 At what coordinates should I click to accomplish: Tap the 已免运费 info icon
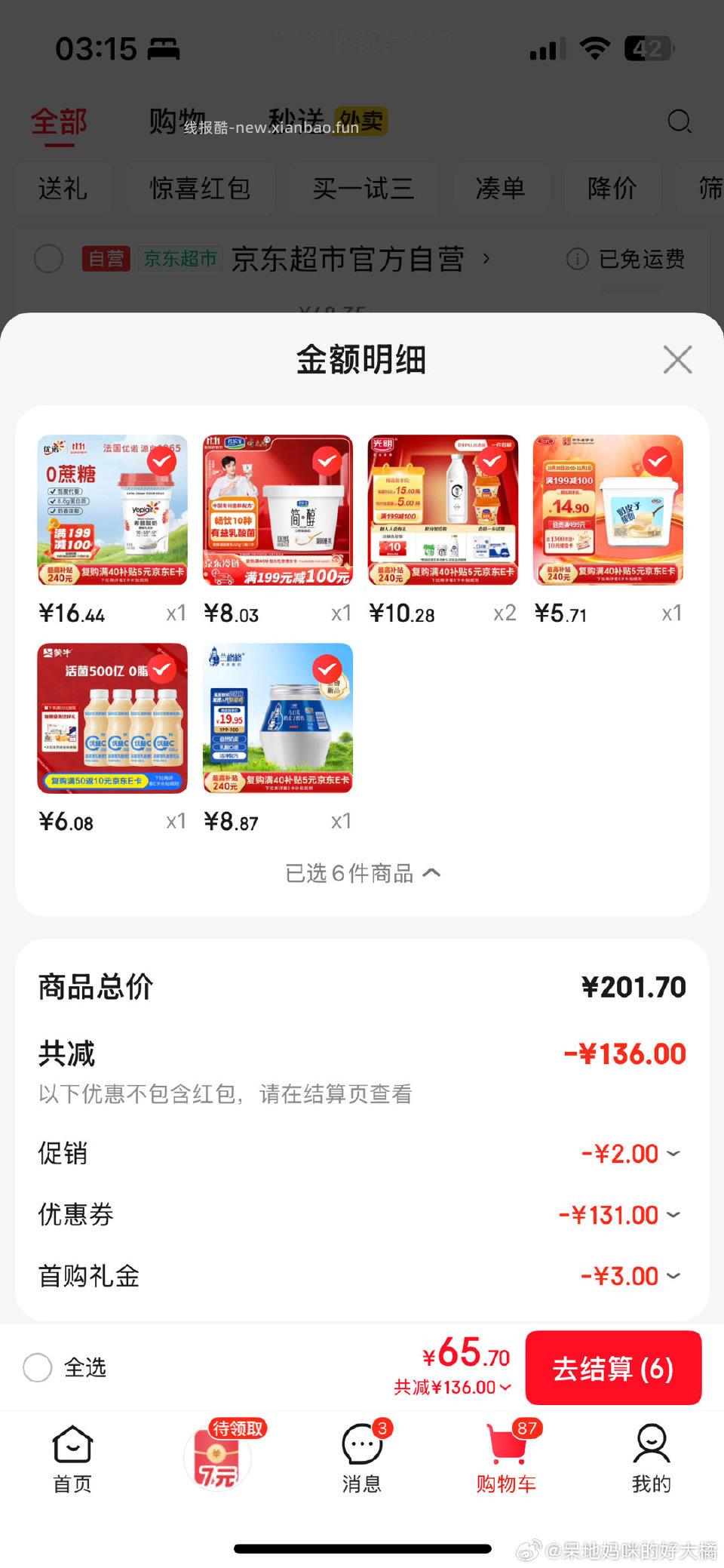tap(577, 259)
